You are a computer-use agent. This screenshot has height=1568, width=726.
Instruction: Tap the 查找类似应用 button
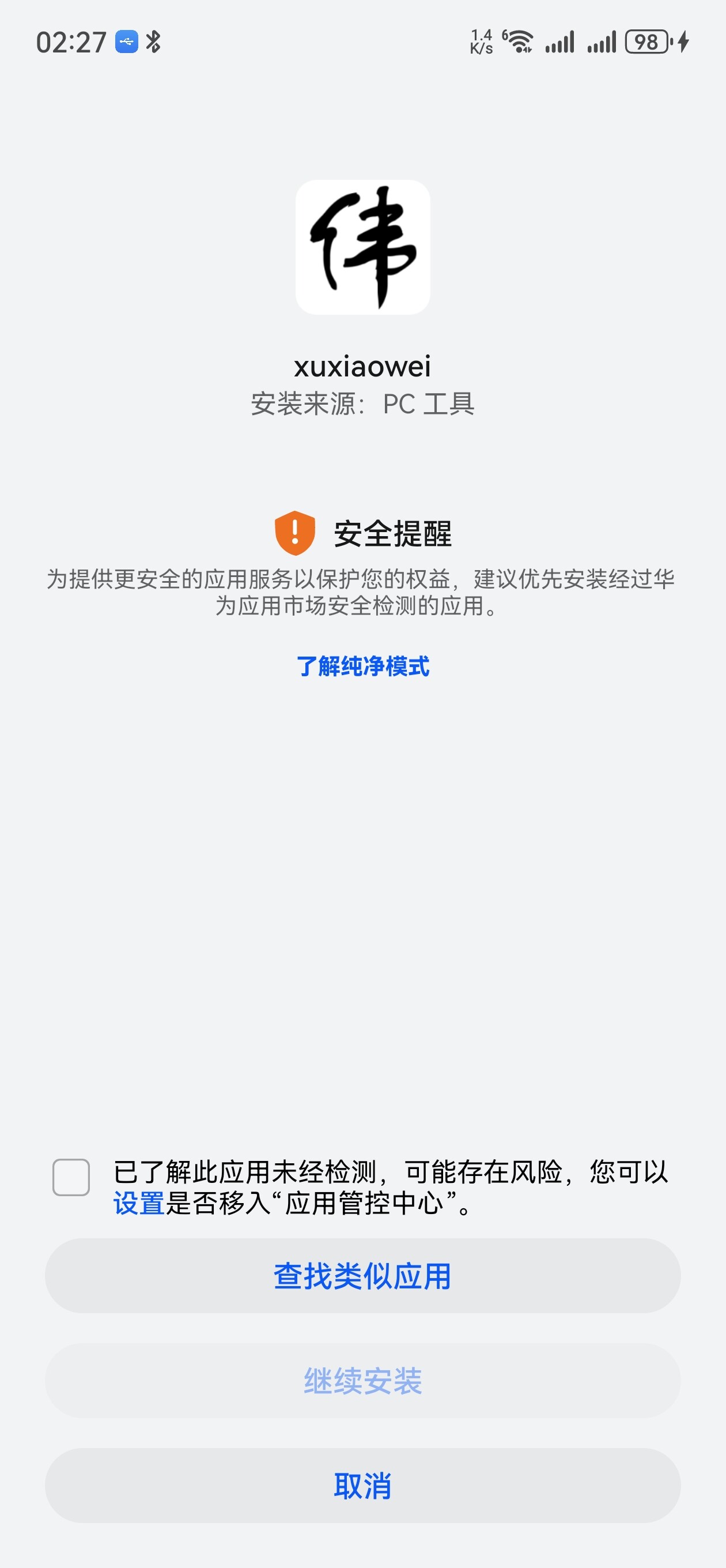pyautogui.click(x=362, y=1276)
